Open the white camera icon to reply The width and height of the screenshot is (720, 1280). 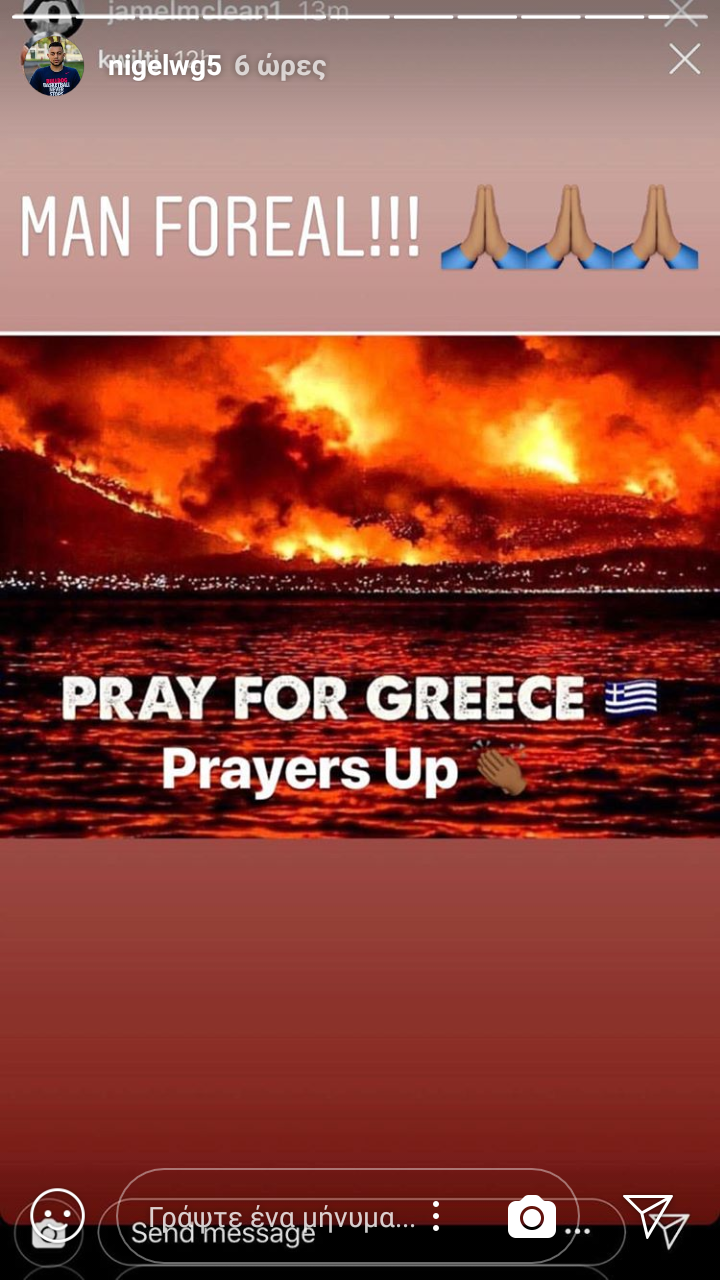tap(531, 1216)
